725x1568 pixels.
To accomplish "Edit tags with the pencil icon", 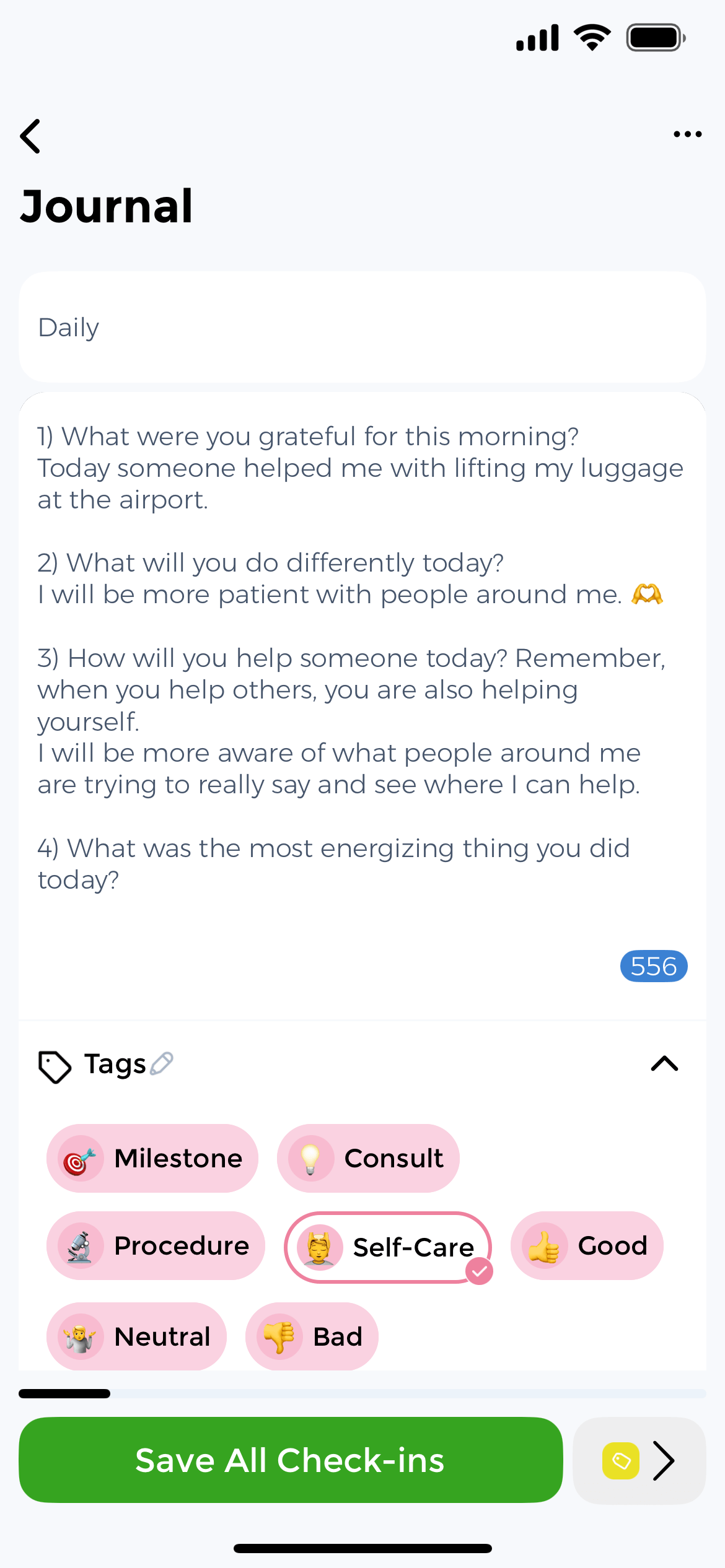I will click(162, 1064).
